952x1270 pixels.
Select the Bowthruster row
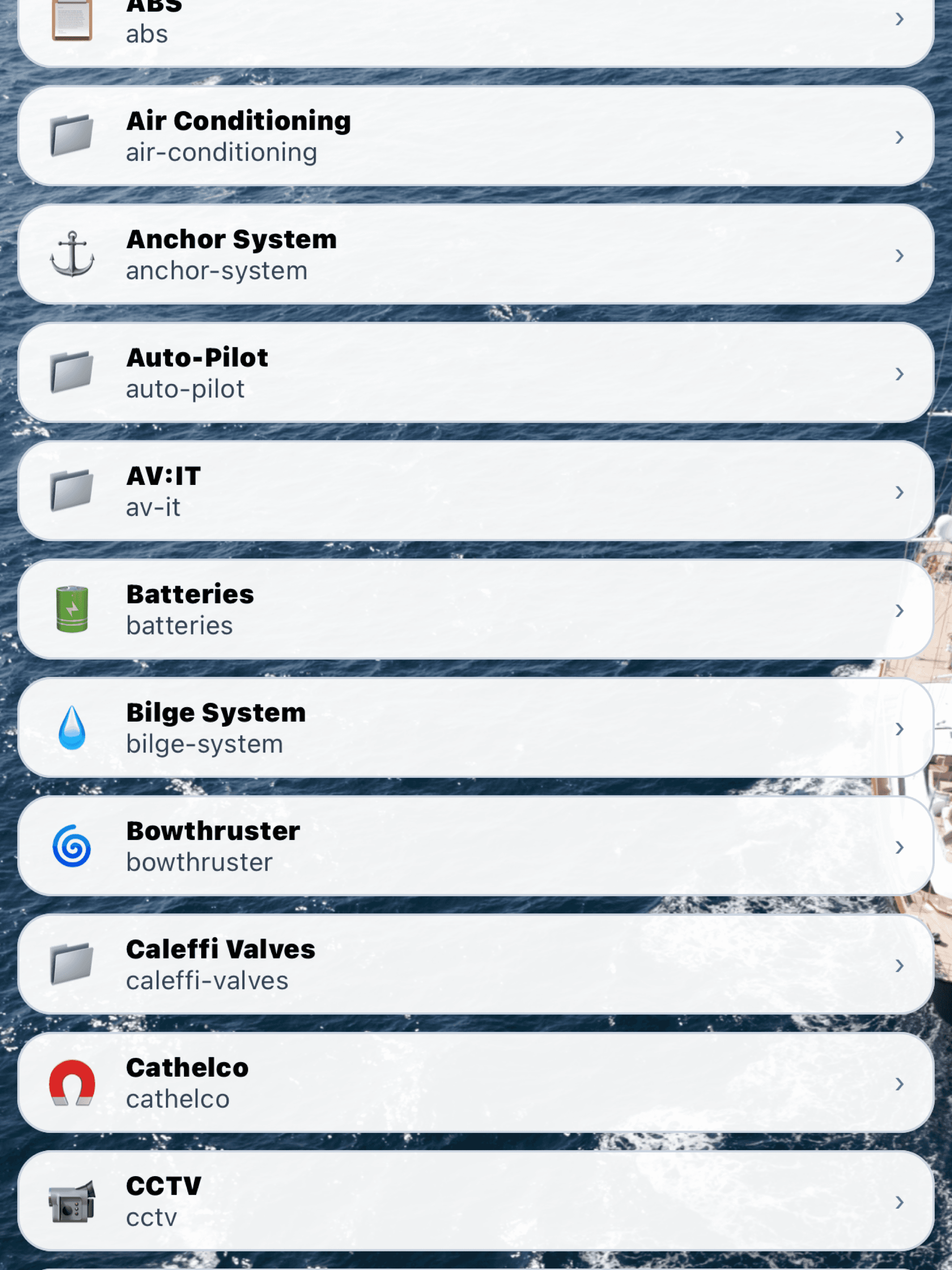[x=476, y=847]
